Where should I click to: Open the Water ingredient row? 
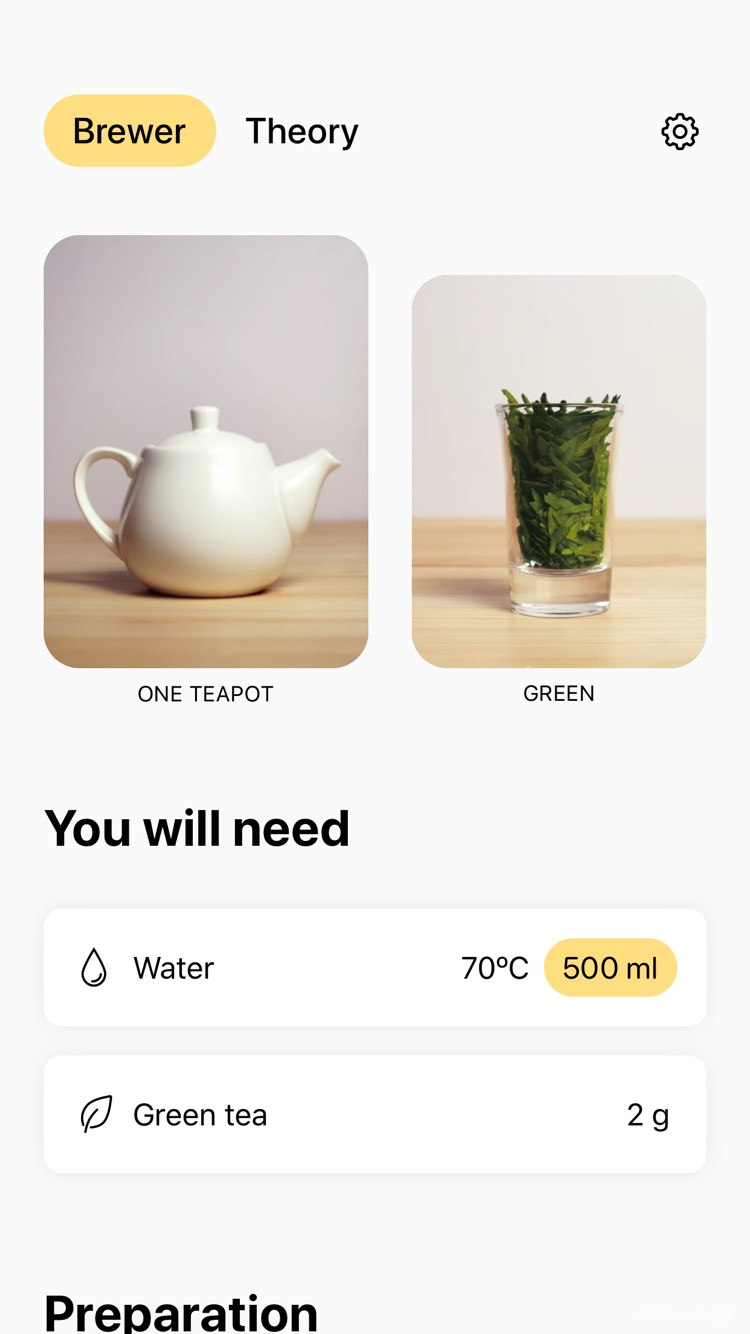click(375, 967)
